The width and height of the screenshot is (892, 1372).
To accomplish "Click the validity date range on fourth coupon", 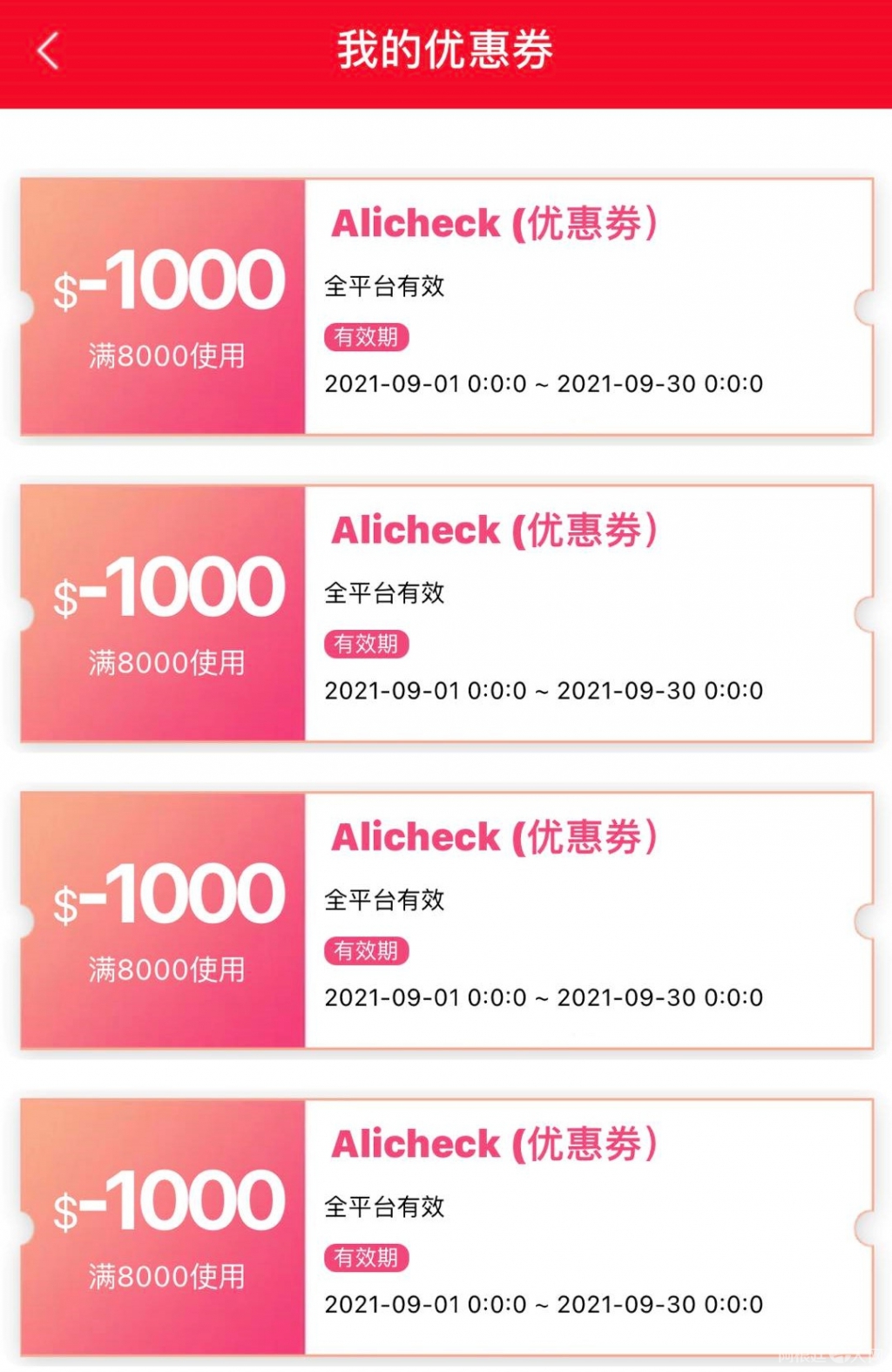I will point(544,1305).
